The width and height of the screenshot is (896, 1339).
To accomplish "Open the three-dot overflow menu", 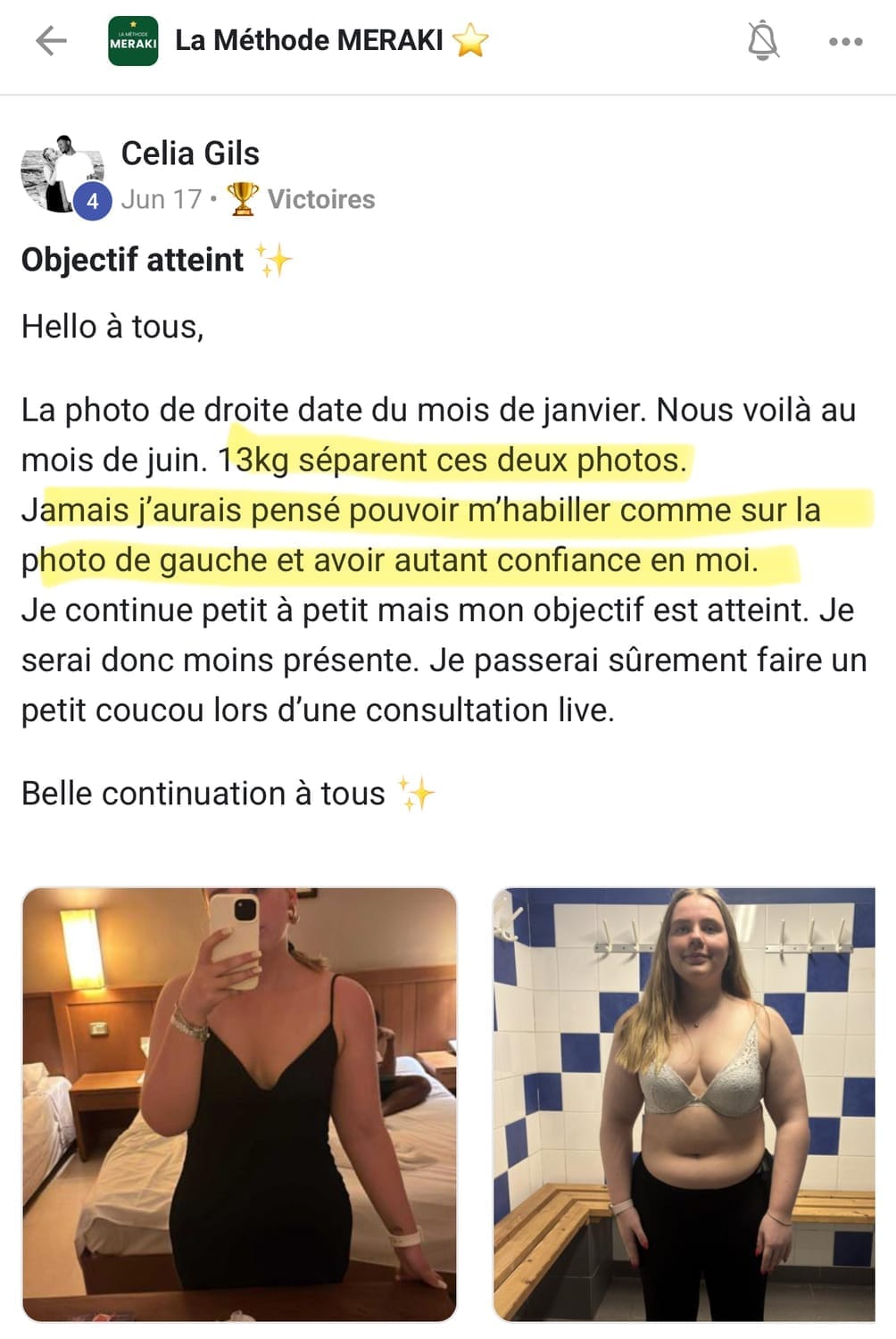I will (x=845, y=41).
